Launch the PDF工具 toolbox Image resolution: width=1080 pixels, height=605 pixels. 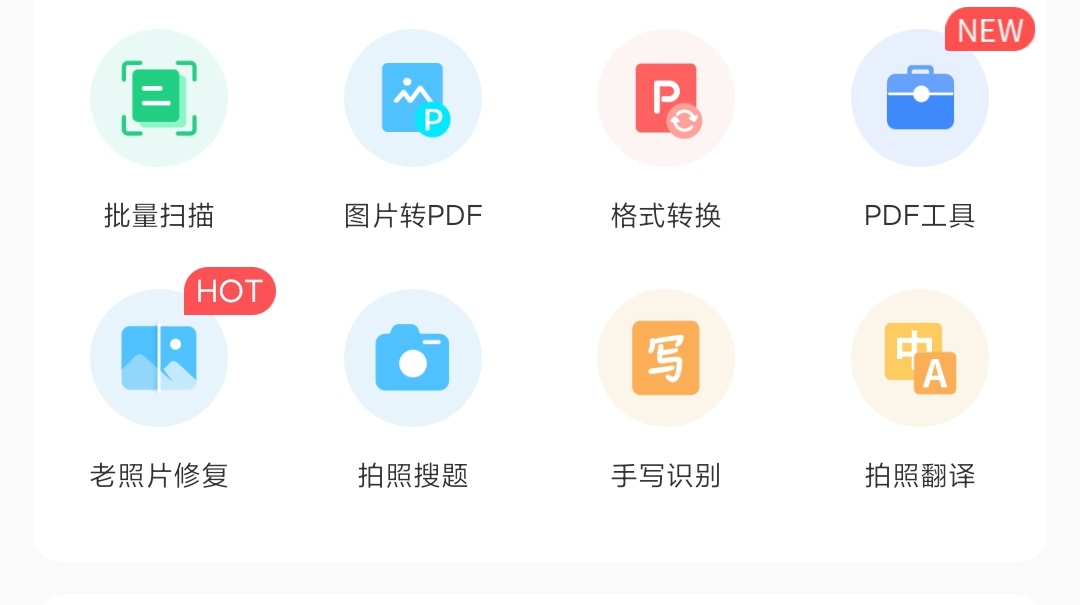point(920,98)
